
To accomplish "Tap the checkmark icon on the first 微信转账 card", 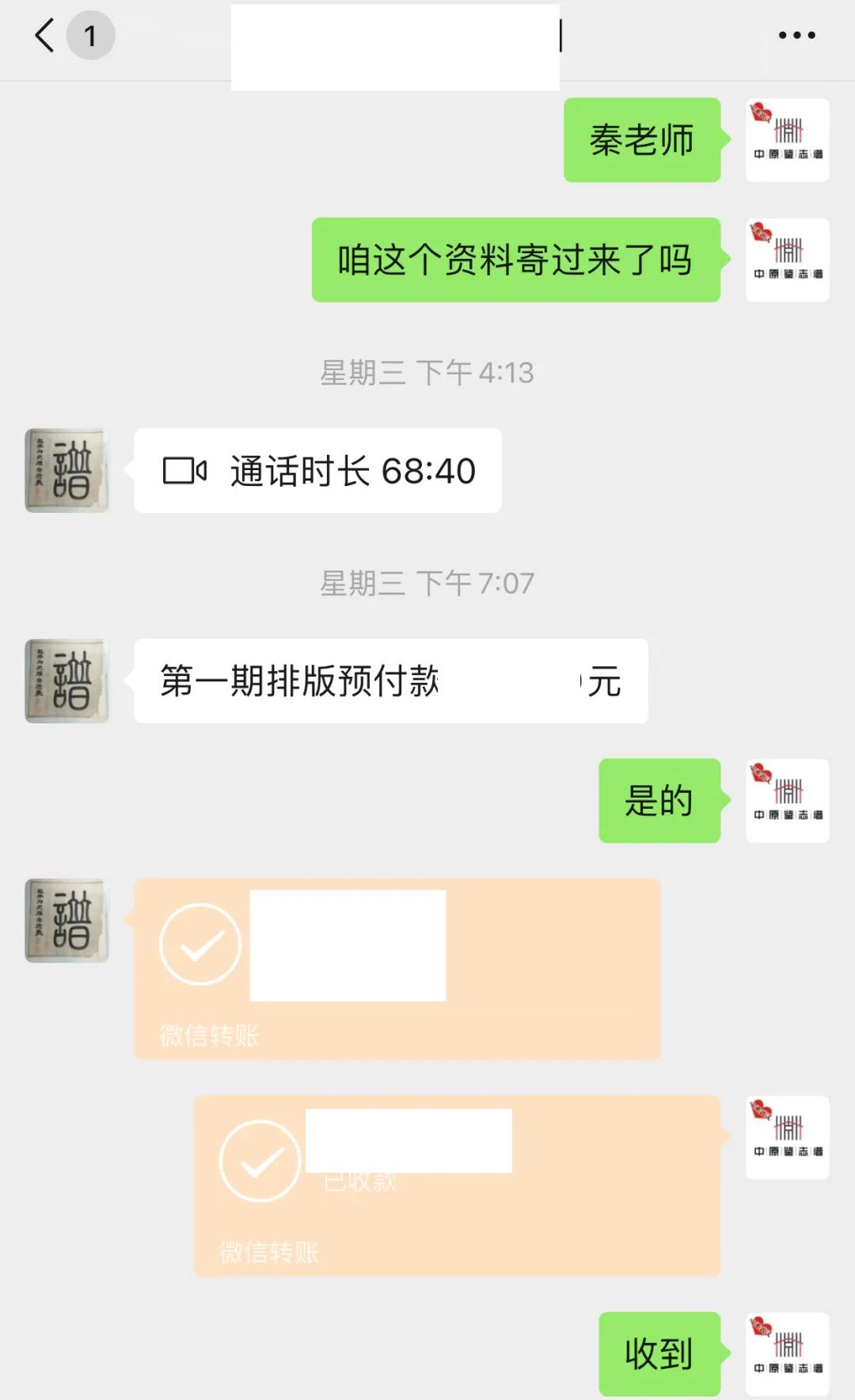I will (x=200, y=946).
